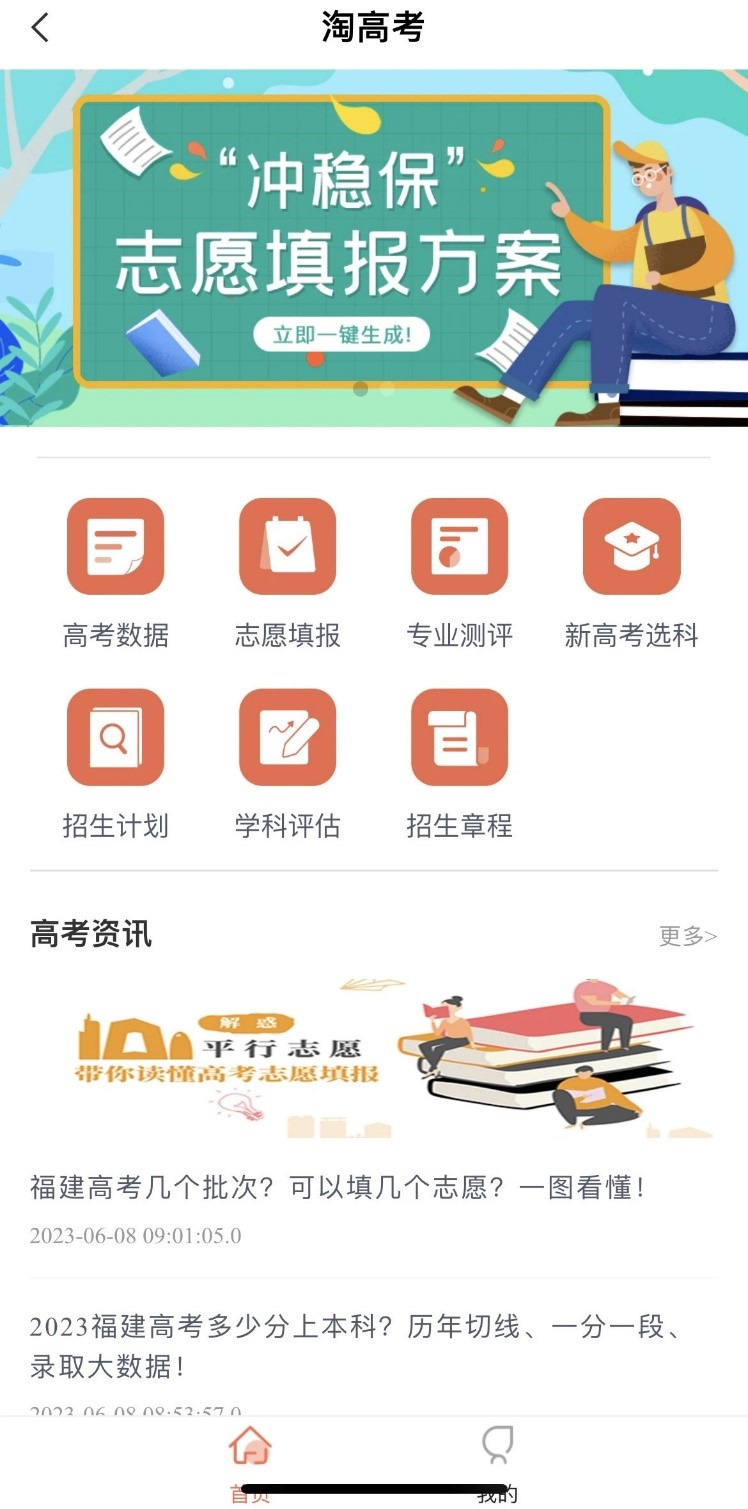The height and width of the screenshot is (1509, 748).
Task: Switch to the 首页 tab
Action: click(250, 1461)
